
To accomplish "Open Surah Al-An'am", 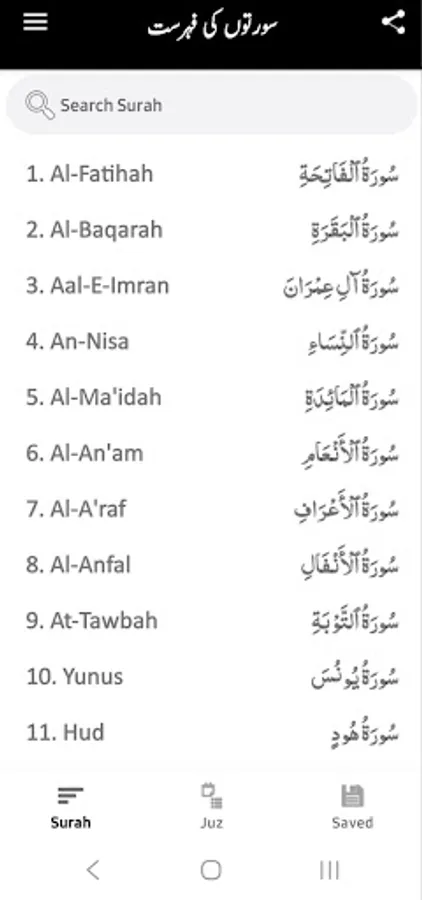I will (211, 453).
